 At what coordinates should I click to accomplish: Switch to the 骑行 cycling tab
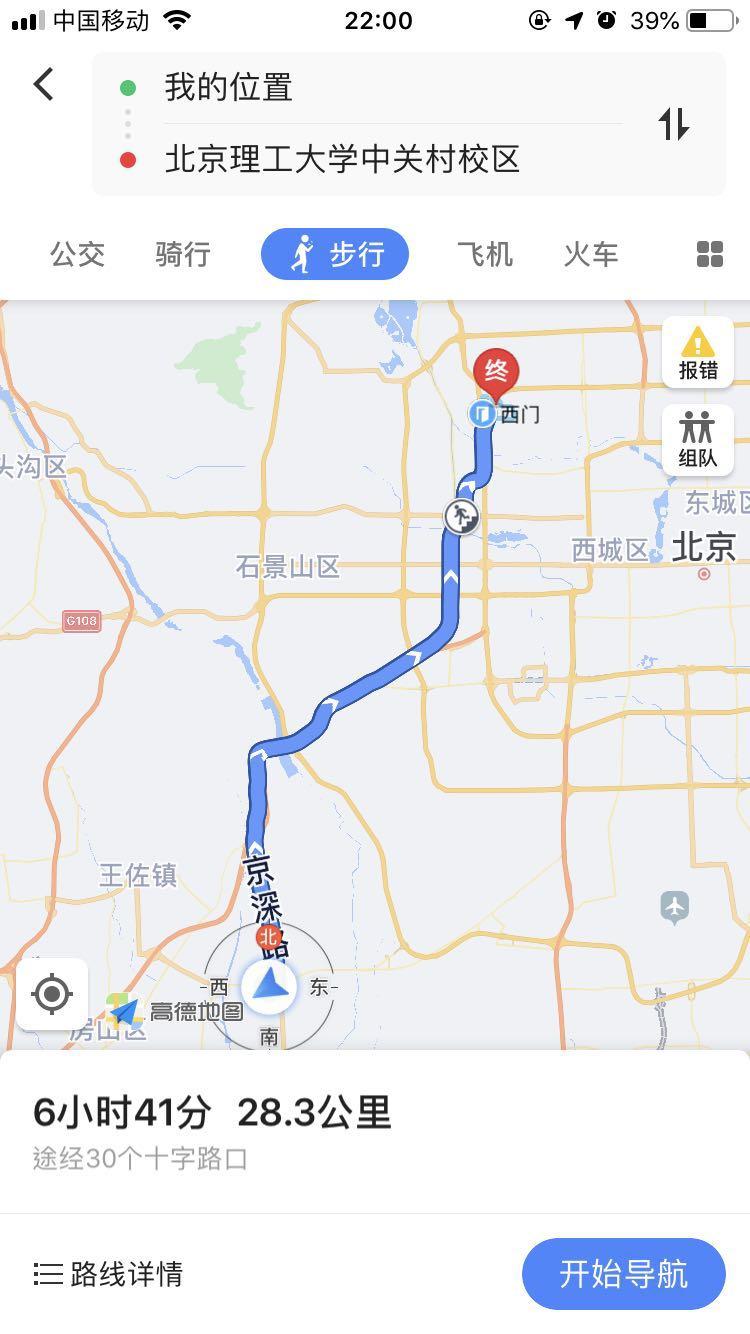183,254
